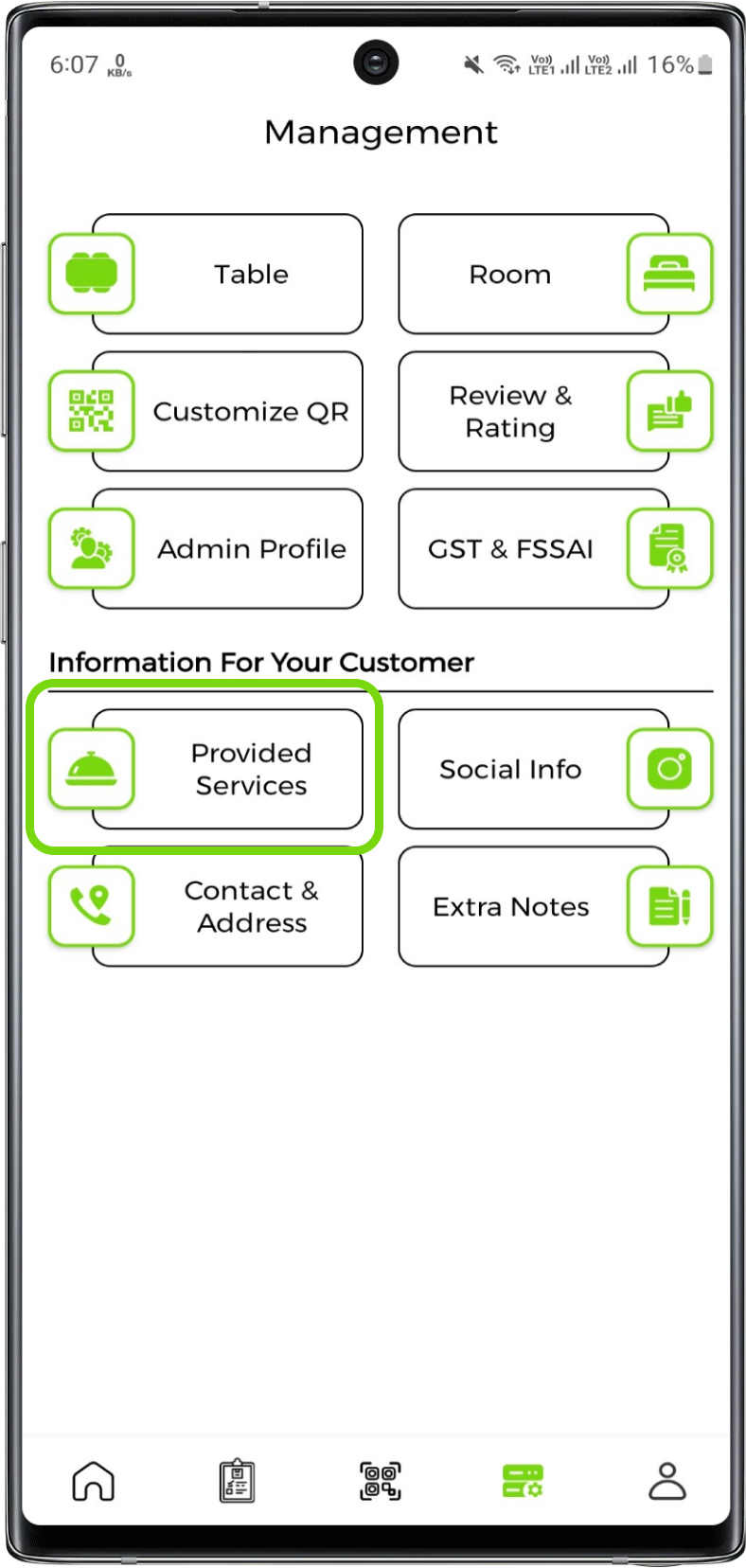Open Room management
Image resolution: width=746 pixels, height=1568 pixels.
pyautogui.click(x=533, y=274)
